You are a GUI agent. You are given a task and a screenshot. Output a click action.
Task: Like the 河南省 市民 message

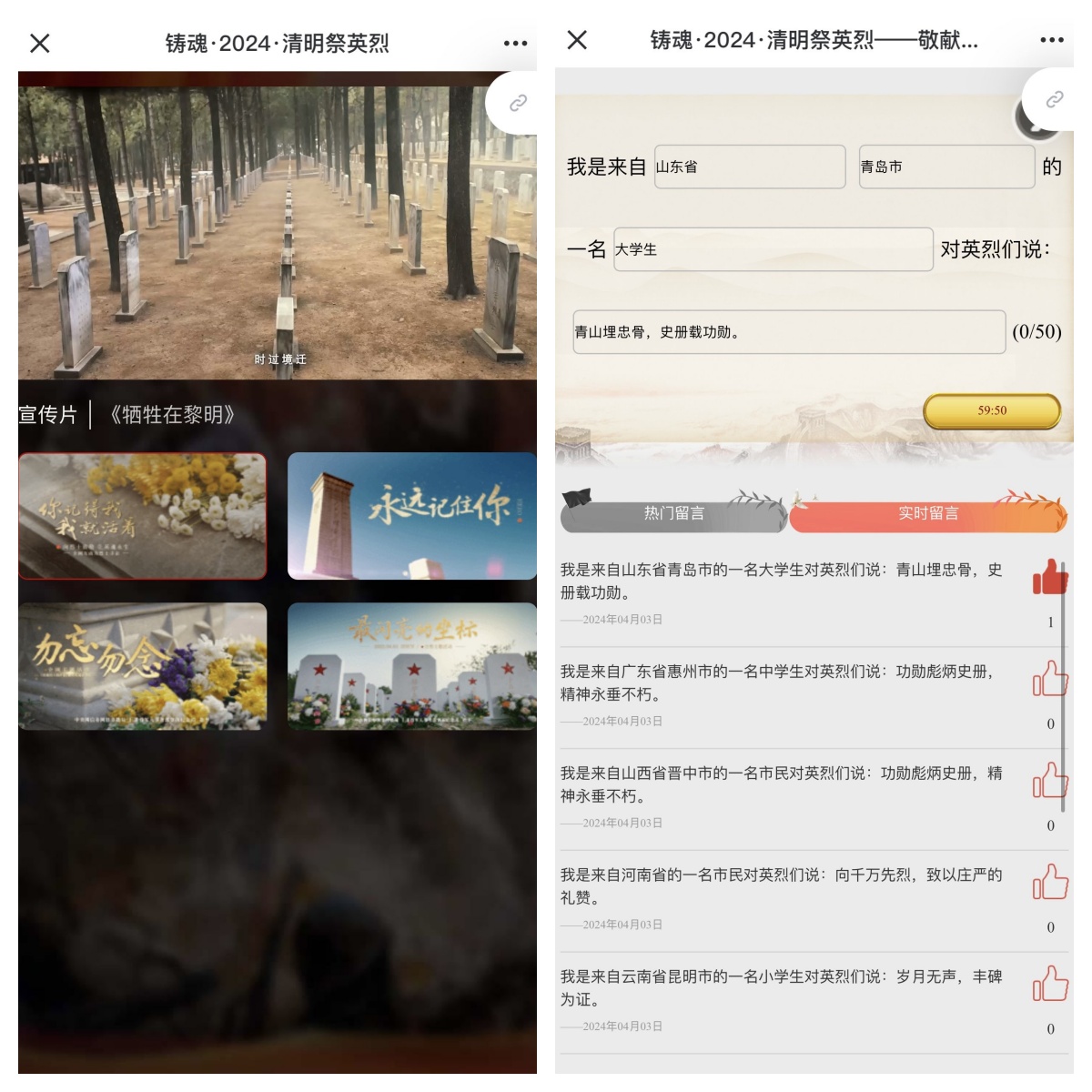1049,883
